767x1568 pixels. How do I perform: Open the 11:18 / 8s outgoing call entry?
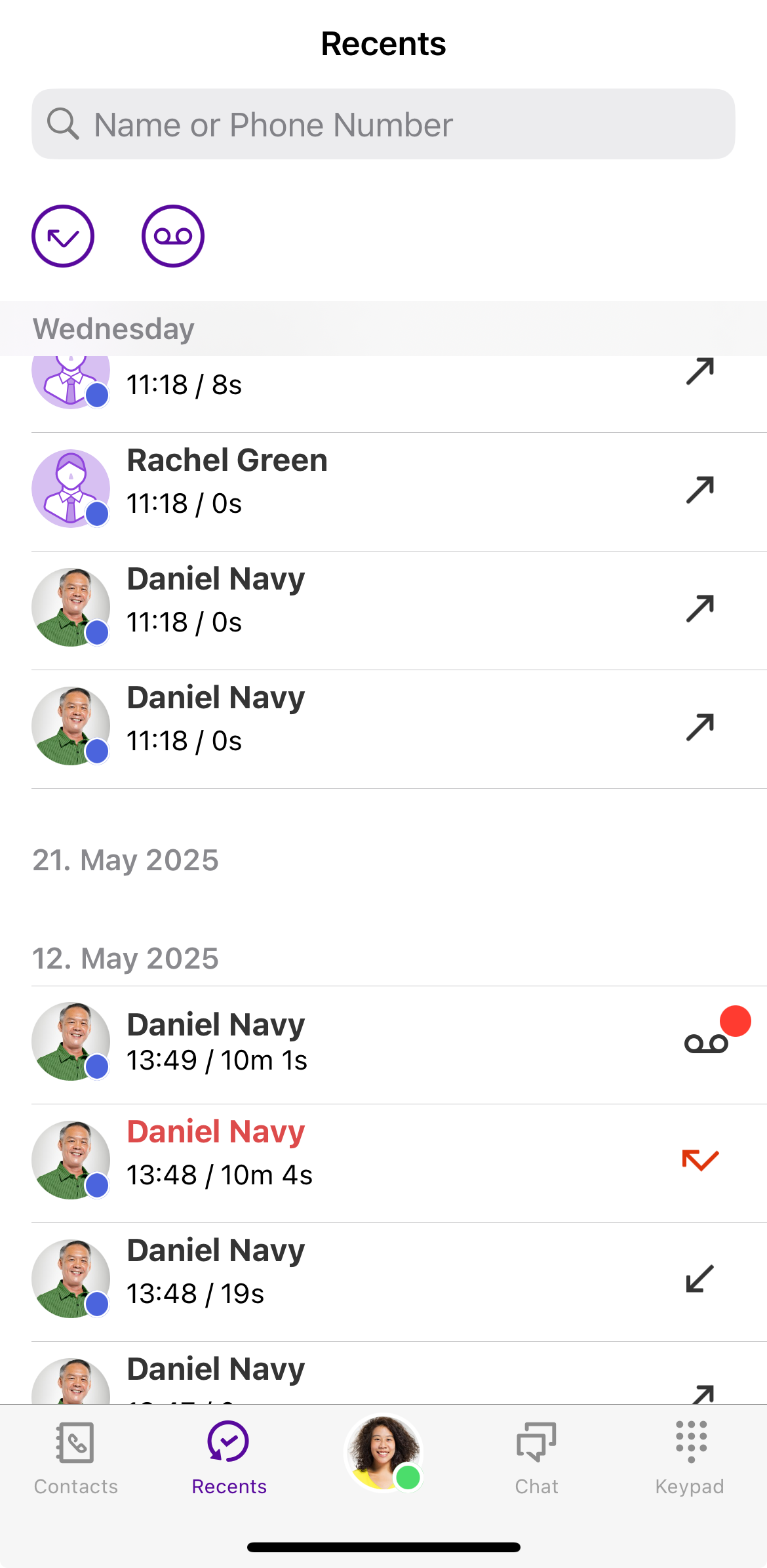[383, 387]
